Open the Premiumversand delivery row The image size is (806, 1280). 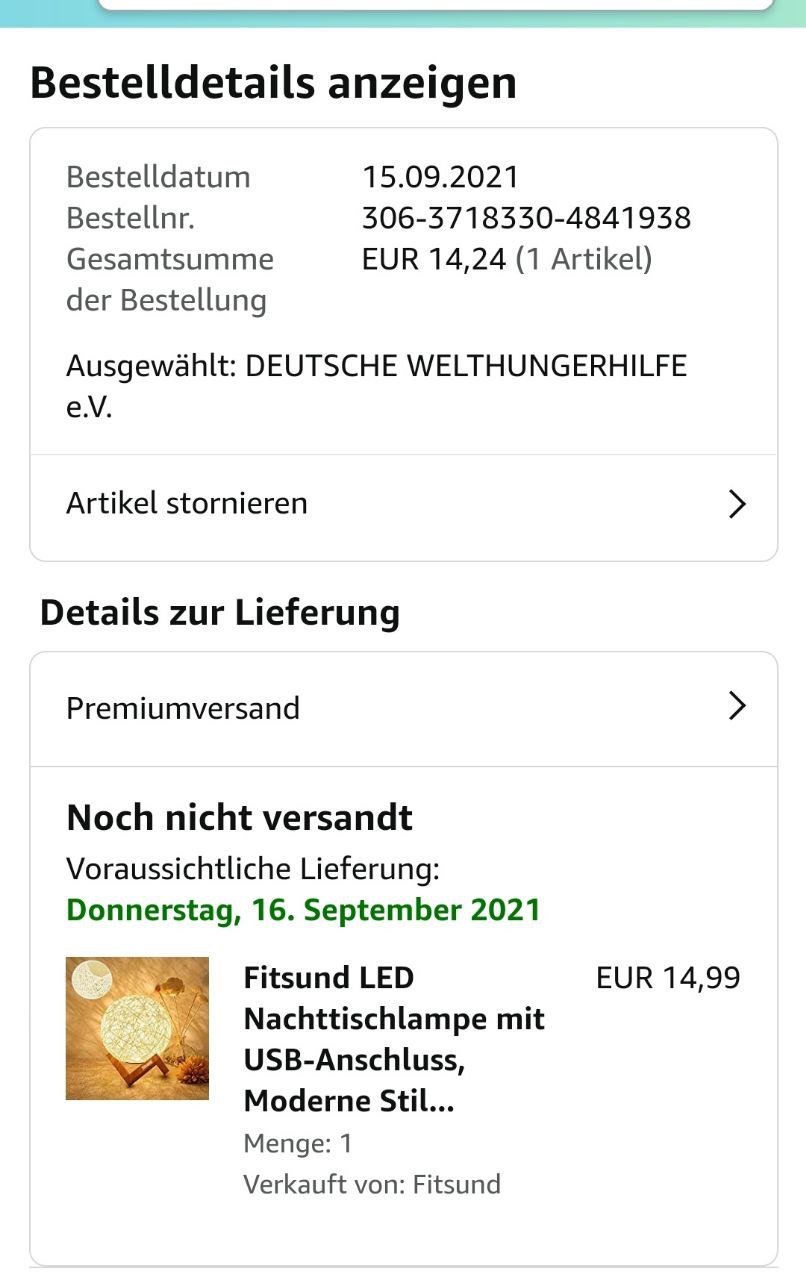(x=403, y=708)
